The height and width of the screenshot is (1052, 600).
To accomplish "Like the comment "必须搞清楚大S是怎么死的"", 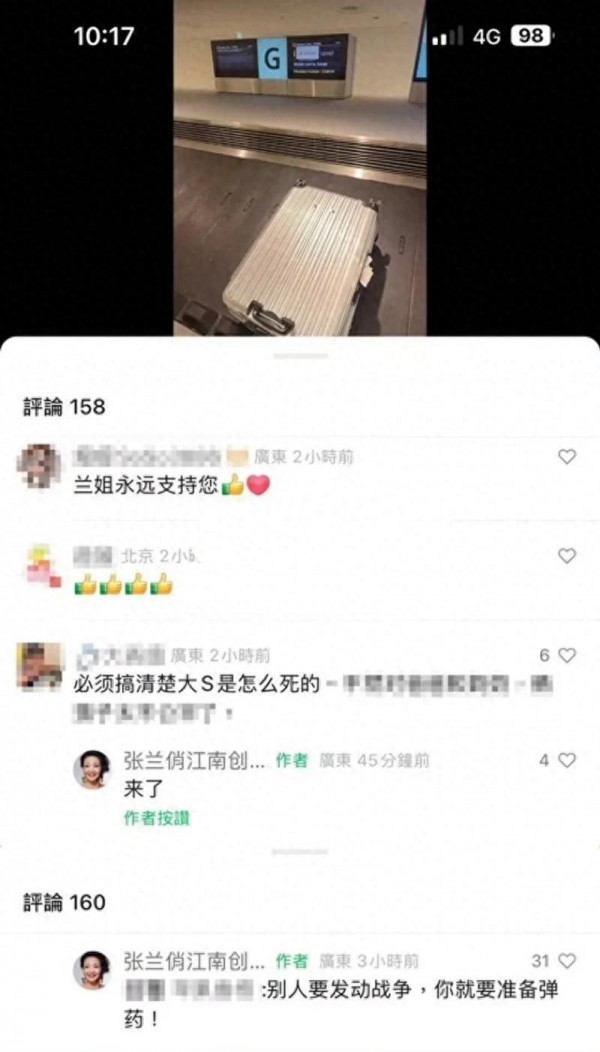I will point(567,656).
